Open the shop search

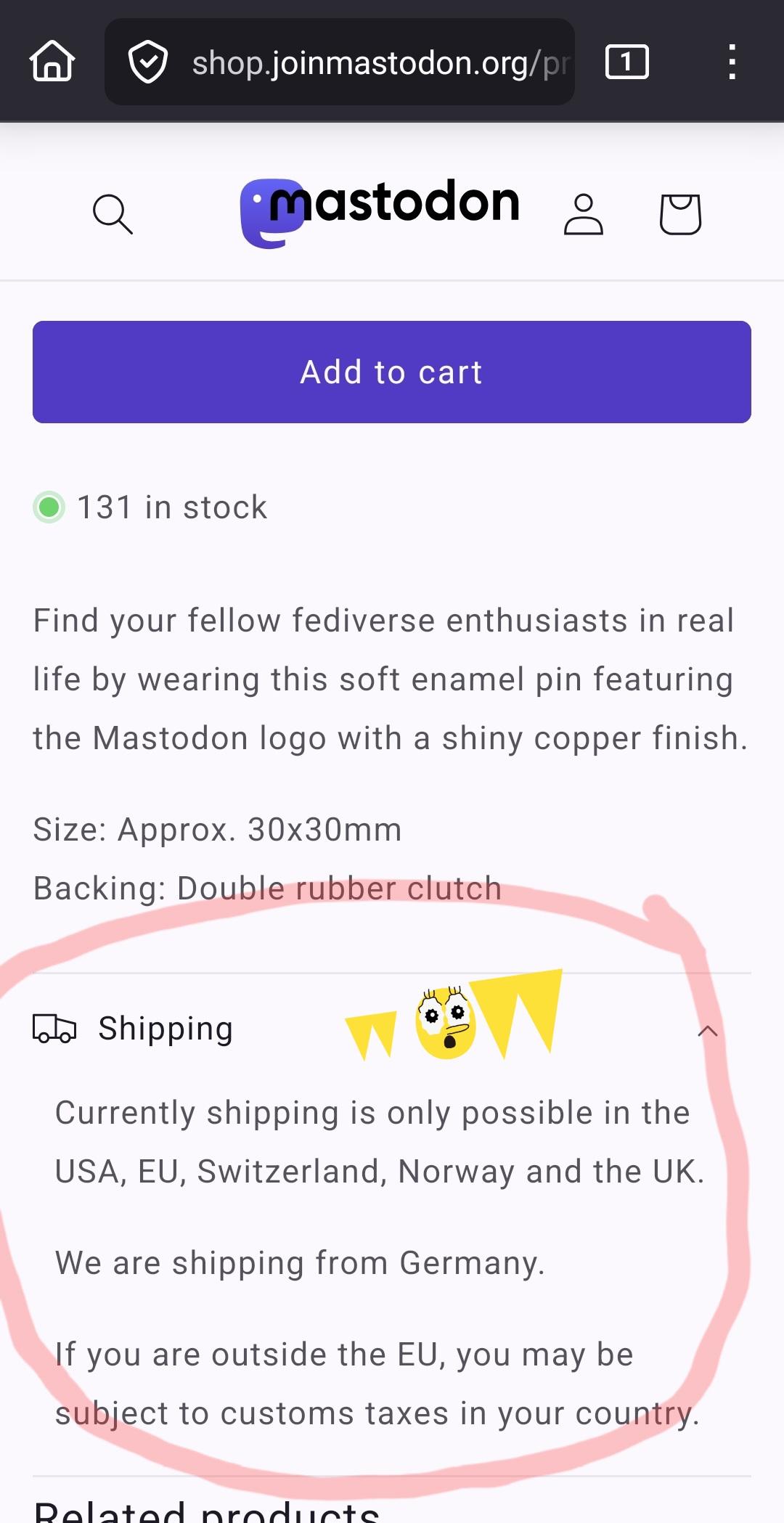click(x=113, y=214)
